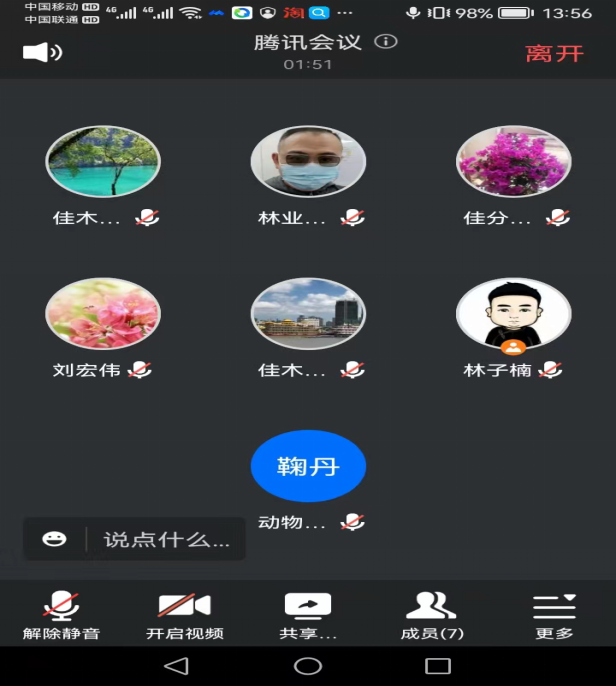The width and height of the screenshot is (616, 686).
Task: Tap the 说点什么 chat input box
Action: pyautogui.click(x=167, y=540)
